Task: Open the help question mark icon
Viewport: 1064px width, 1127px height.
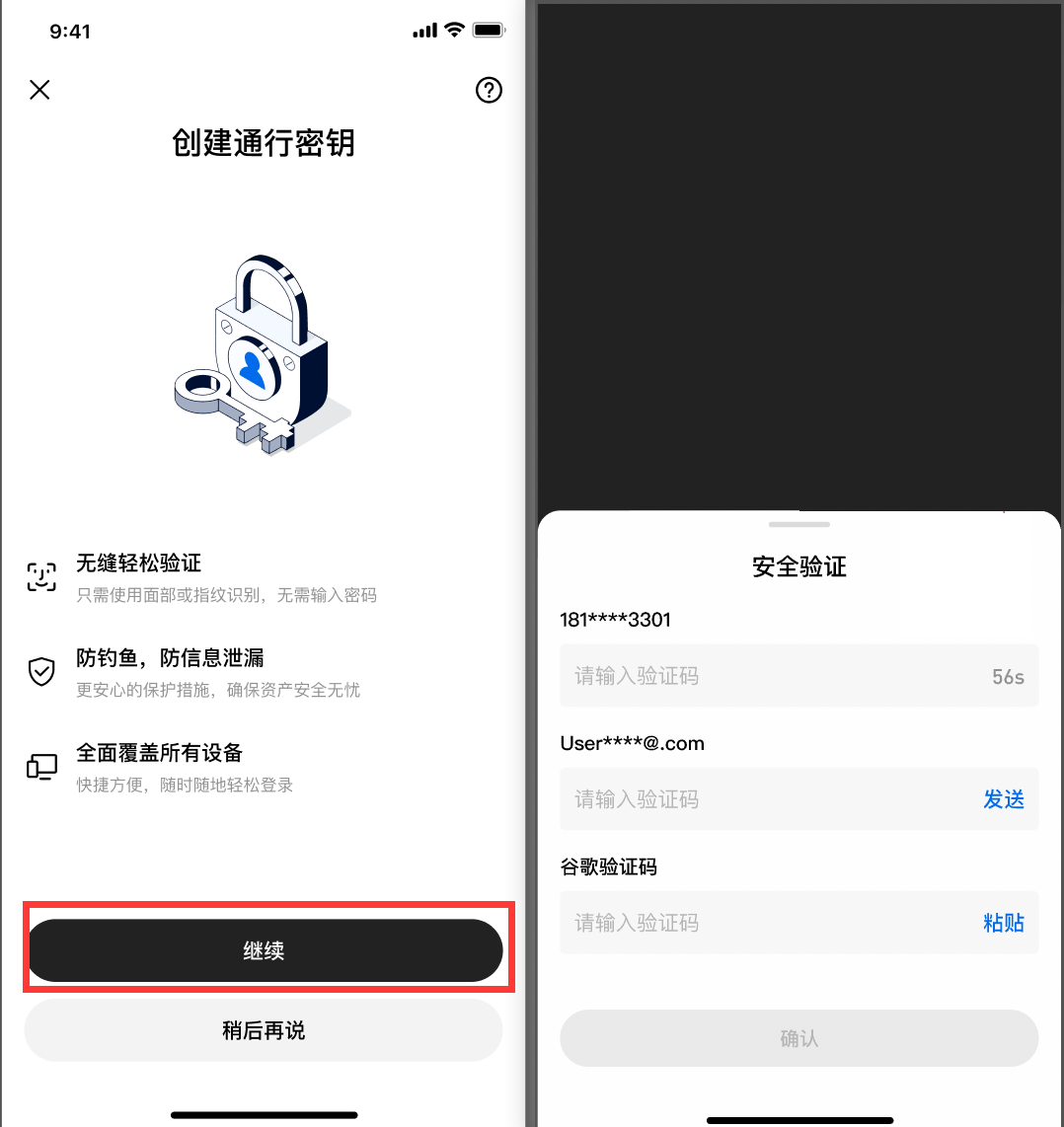Action: pyautogui.click(x=489, y=91)
